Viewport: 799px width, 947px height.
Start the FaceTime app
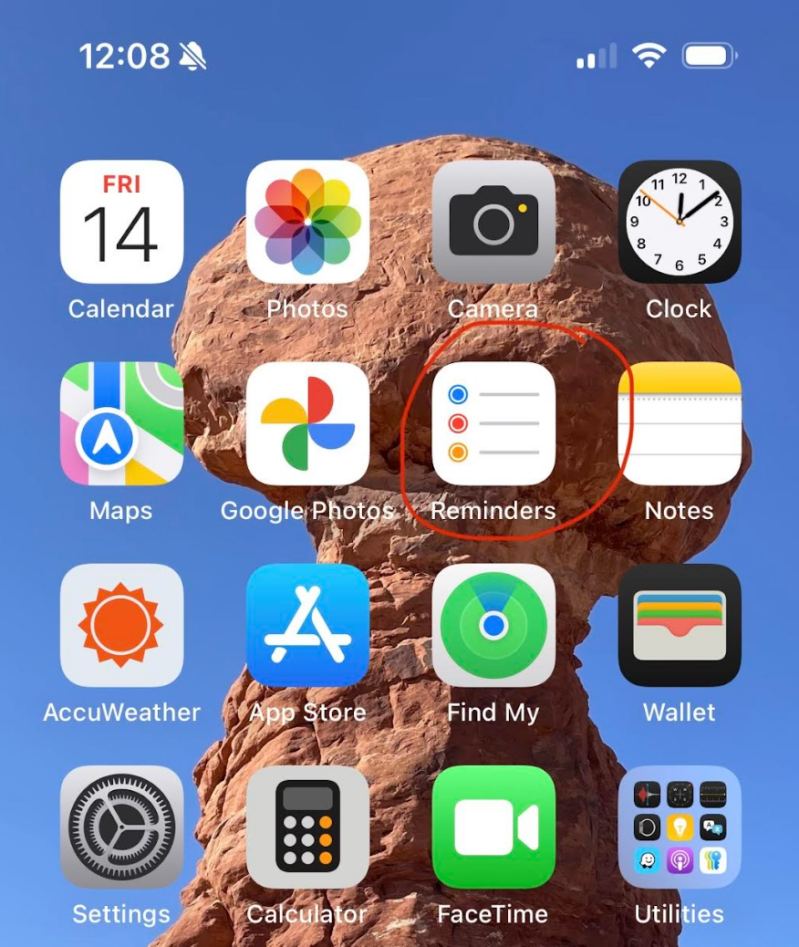[x=493, y=827]
